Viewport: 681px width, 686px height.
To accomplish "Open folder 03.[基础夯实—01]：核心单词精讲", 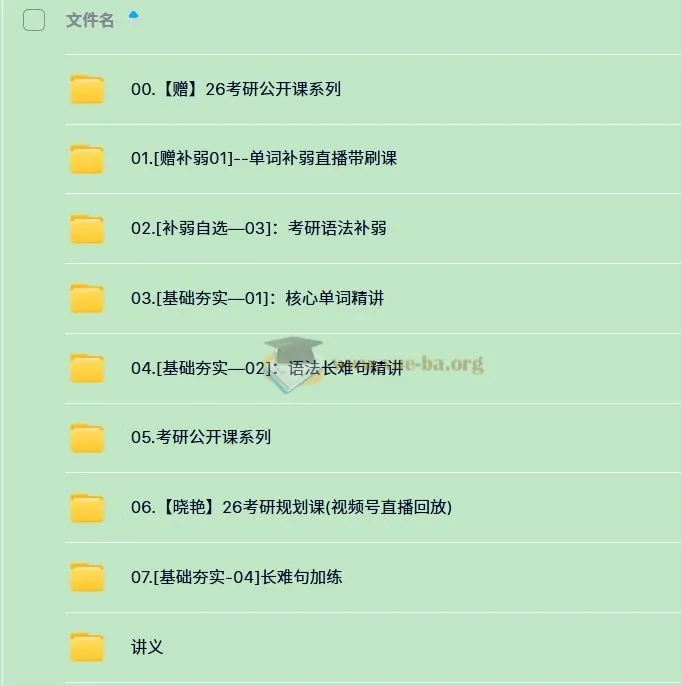I will click(257, 298).
